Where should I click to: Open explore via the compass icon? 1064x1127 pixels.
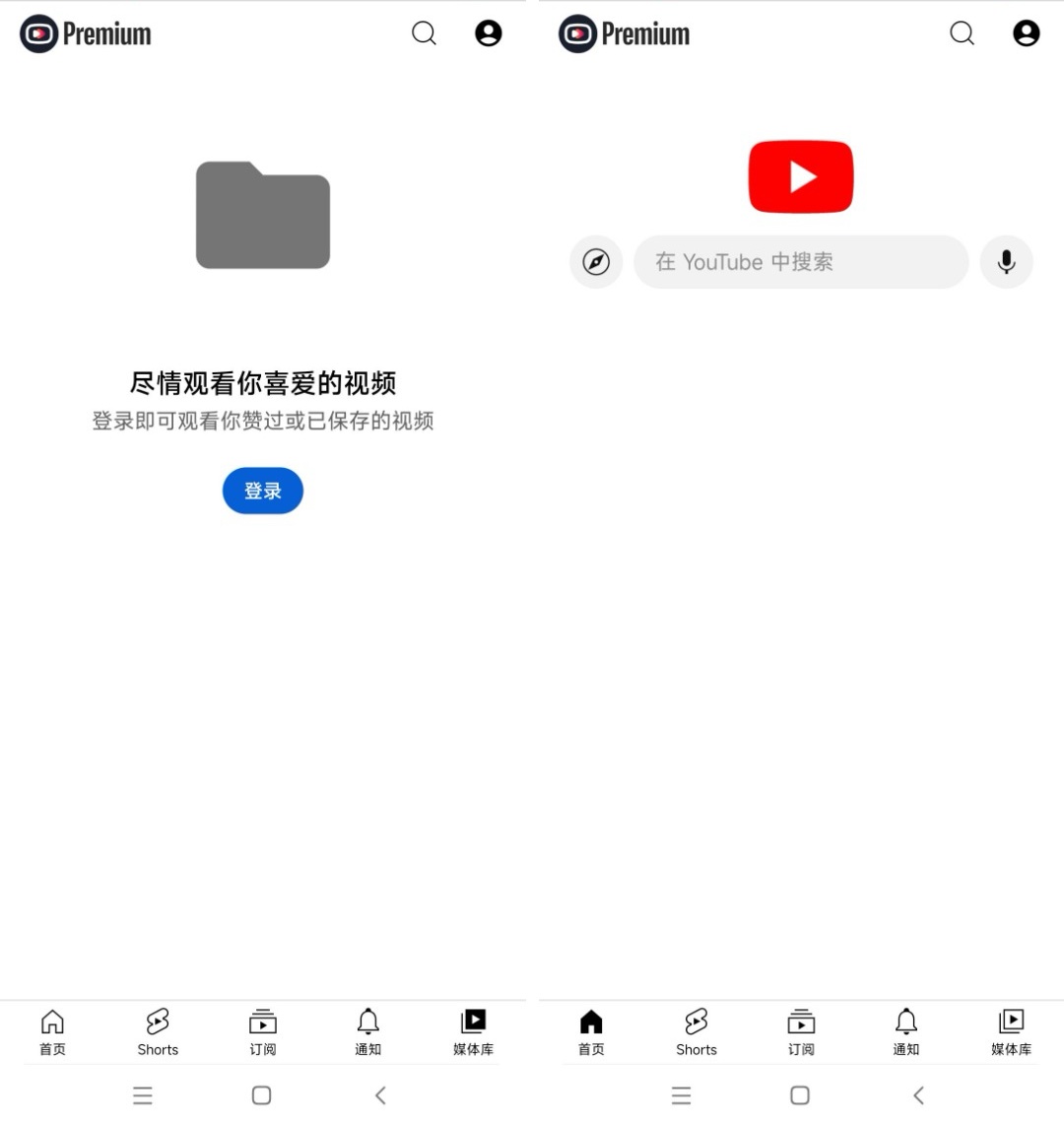pyautogui.click(x=595, y=261)
